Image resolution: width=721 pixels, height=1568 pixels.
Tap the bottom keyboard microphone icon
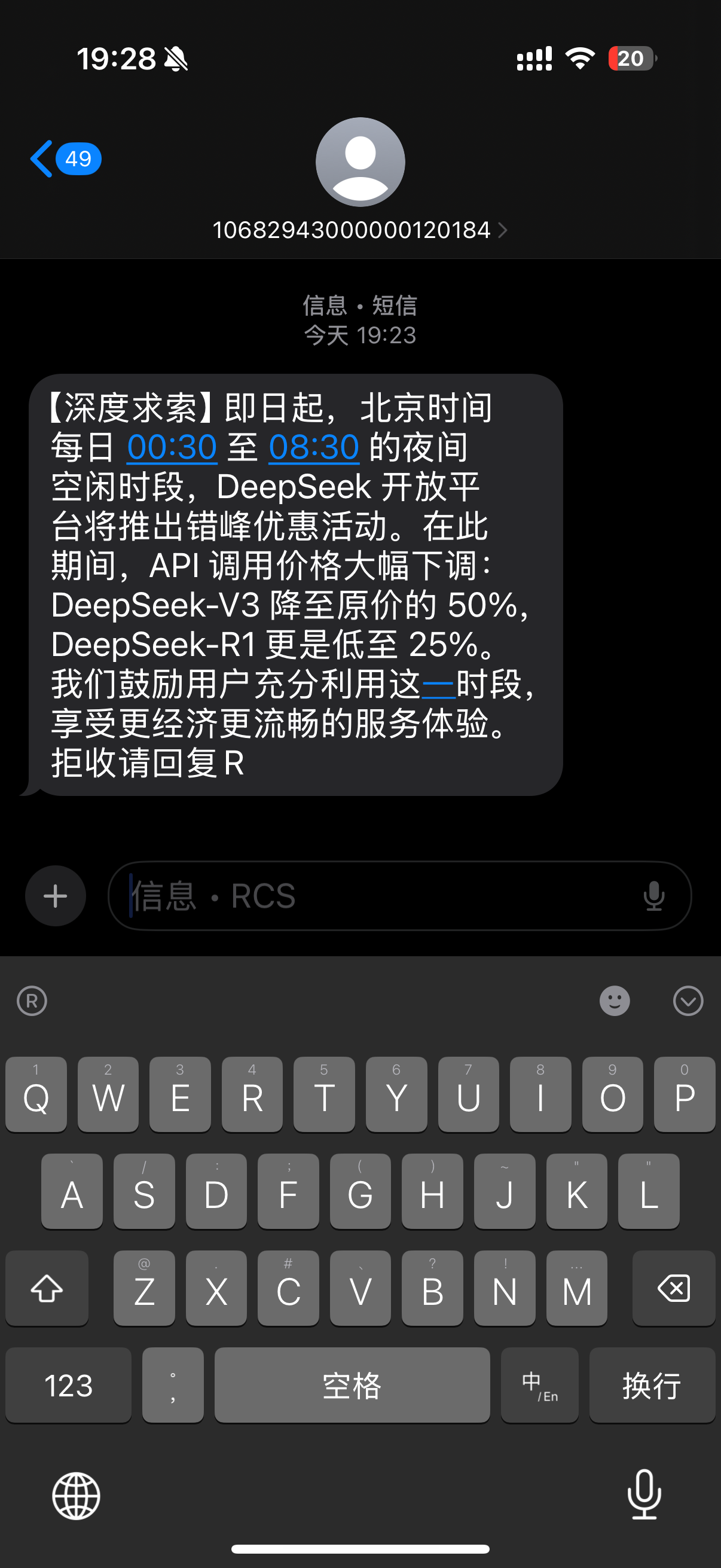644,1495
